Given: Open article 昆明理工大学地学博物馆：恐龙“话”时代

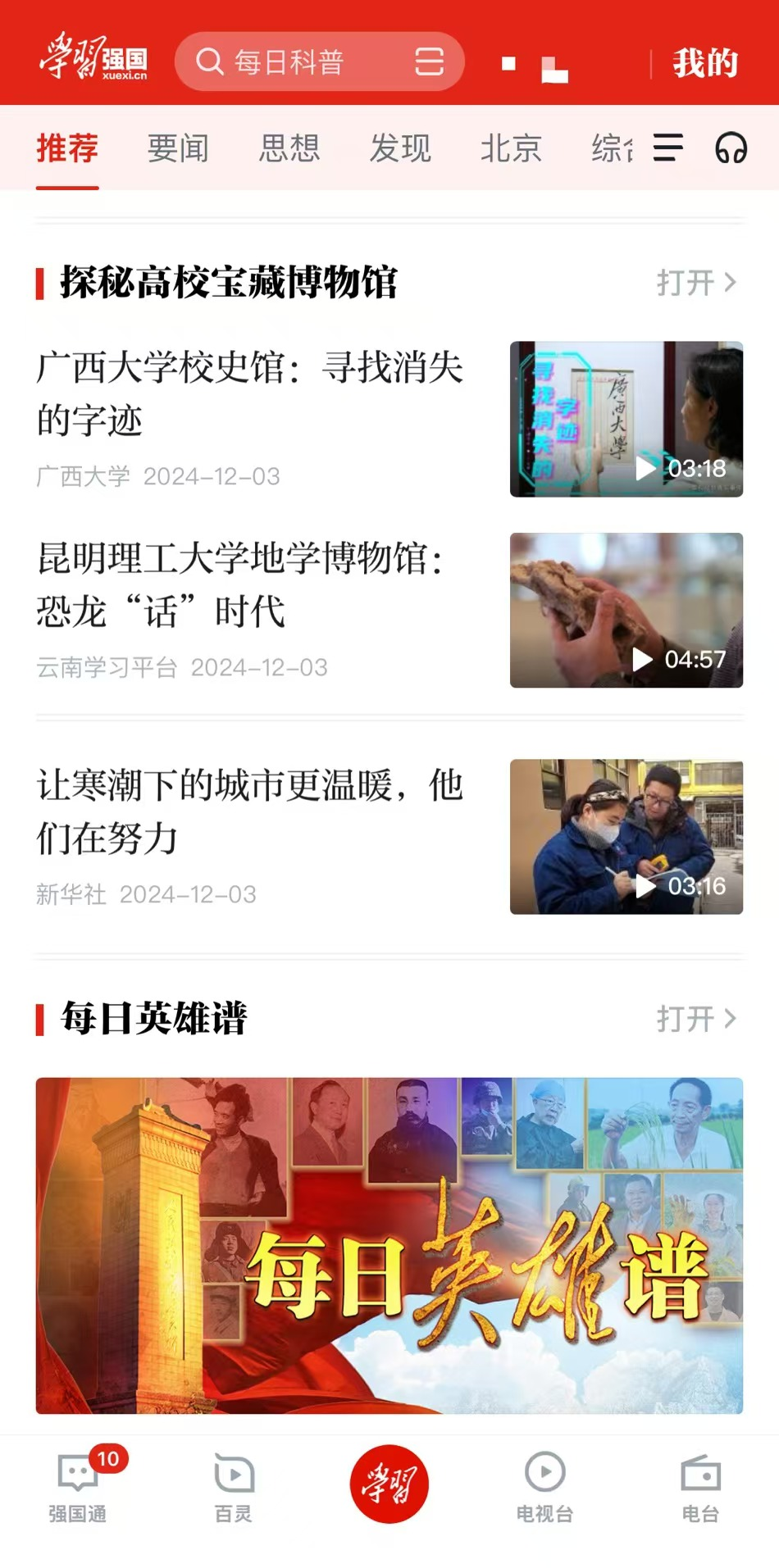Looking at the screenshot, I should tap(242, 584).
